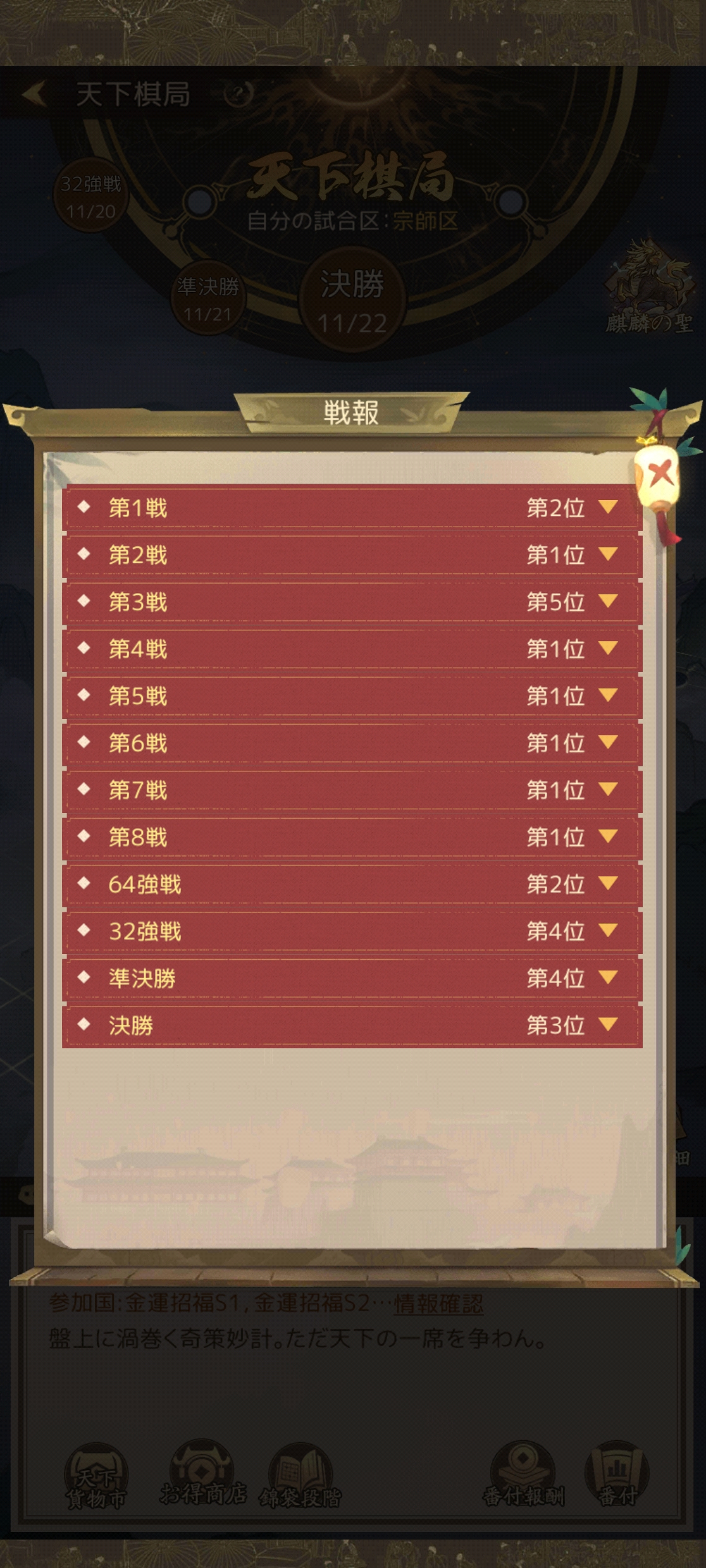The image size is (706, 1568).
Task: Open details for 第4戦
Action: (x=607, y=648)
